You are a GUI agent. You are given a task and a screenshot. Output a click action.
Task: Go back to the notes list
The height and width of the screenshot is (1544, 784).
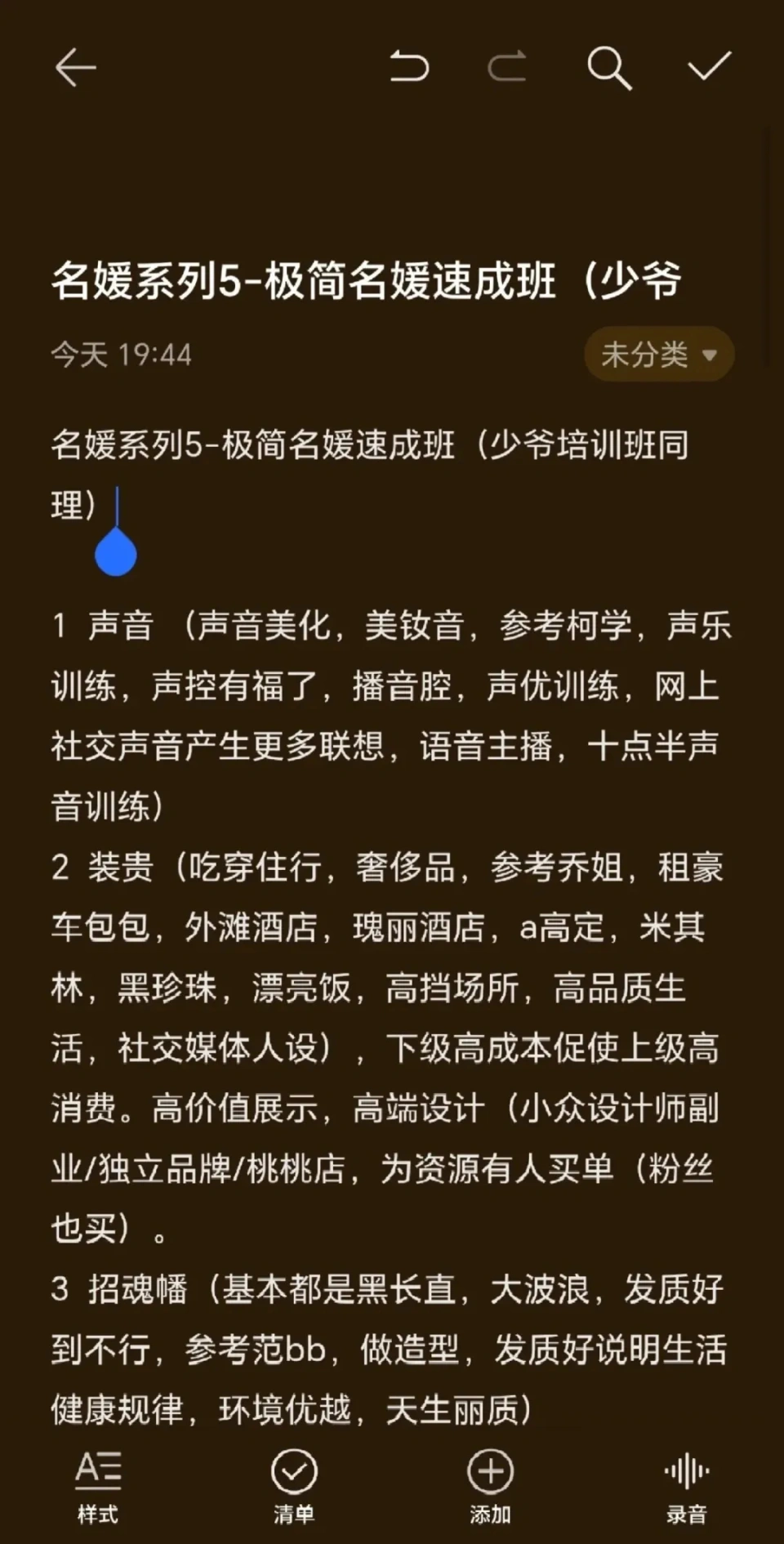[x=75, y=67]
